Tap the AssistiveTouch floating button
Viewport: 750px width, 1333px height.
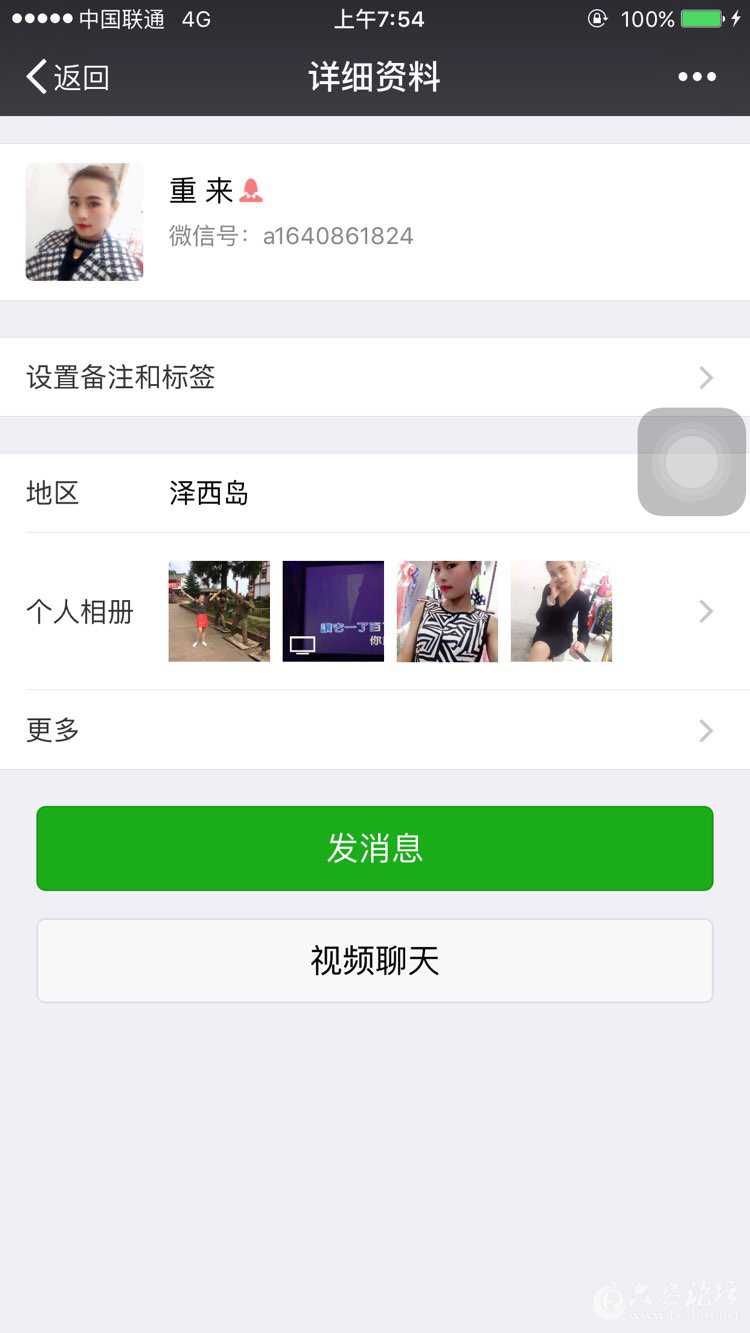tap(691, 462)
